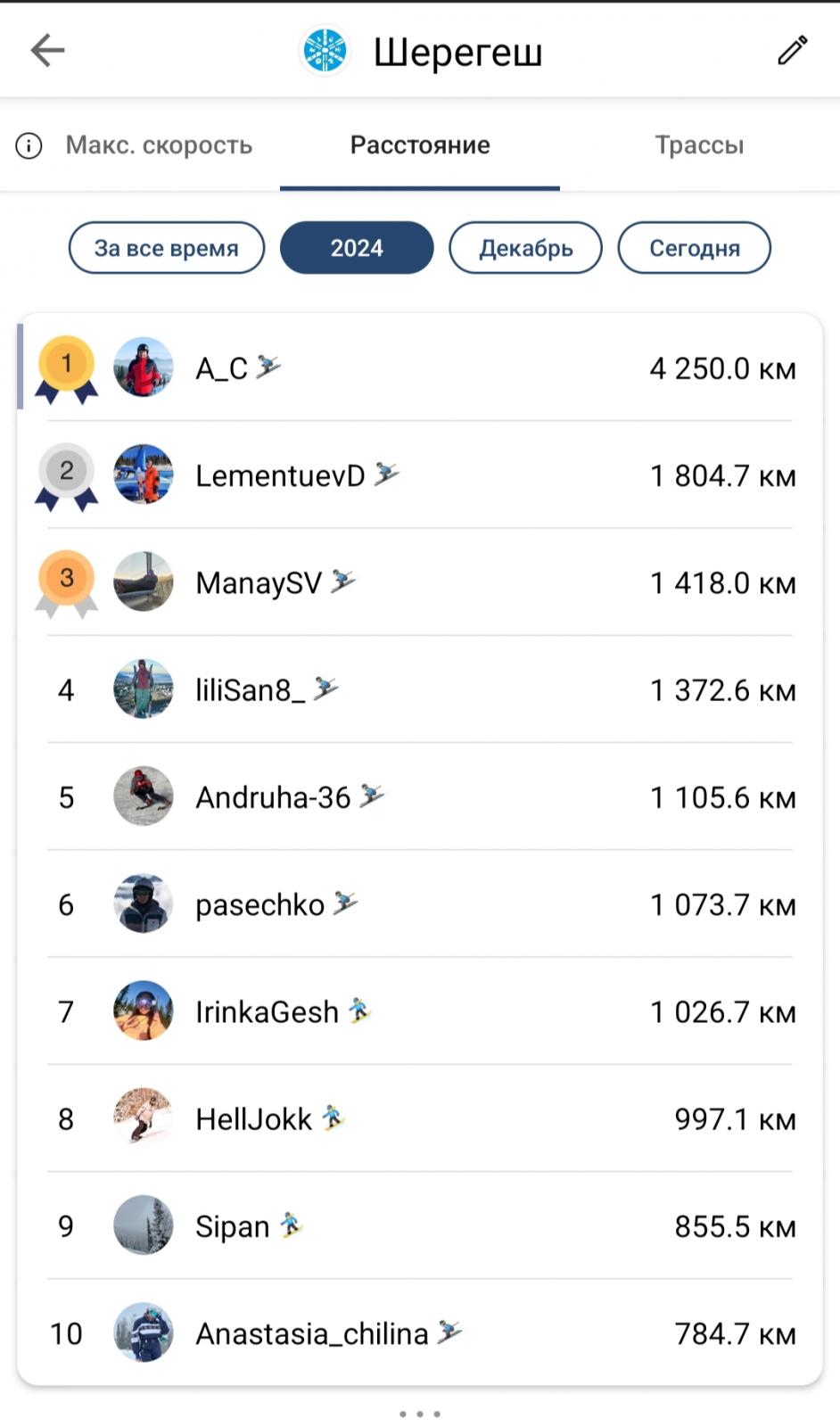
Task: Open LementuevD's profile row
Action: [420, 474]
